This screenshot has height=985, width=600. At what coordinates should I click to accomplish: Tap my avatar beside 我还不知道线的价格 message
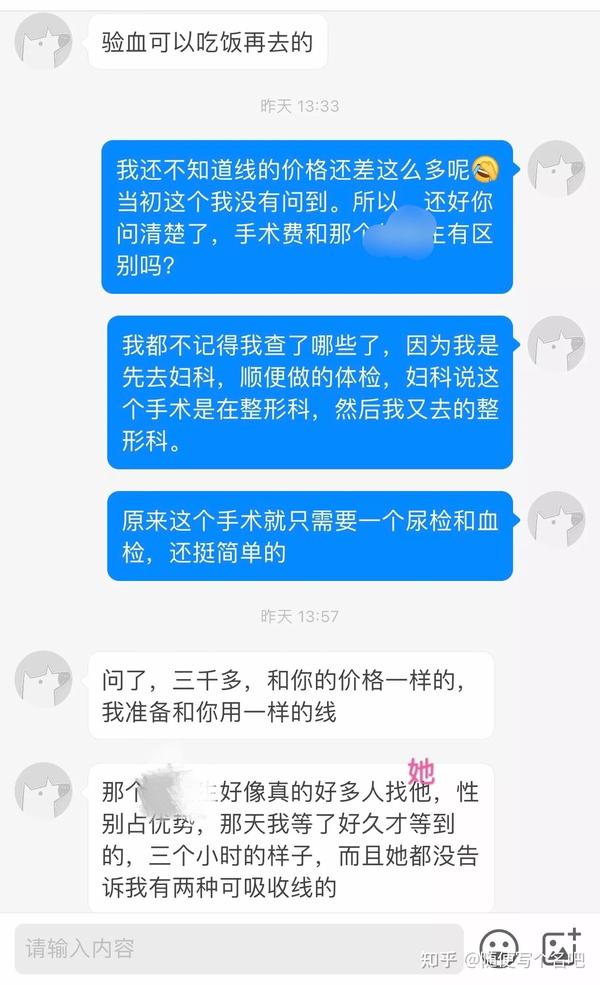[x=555, y=169]
